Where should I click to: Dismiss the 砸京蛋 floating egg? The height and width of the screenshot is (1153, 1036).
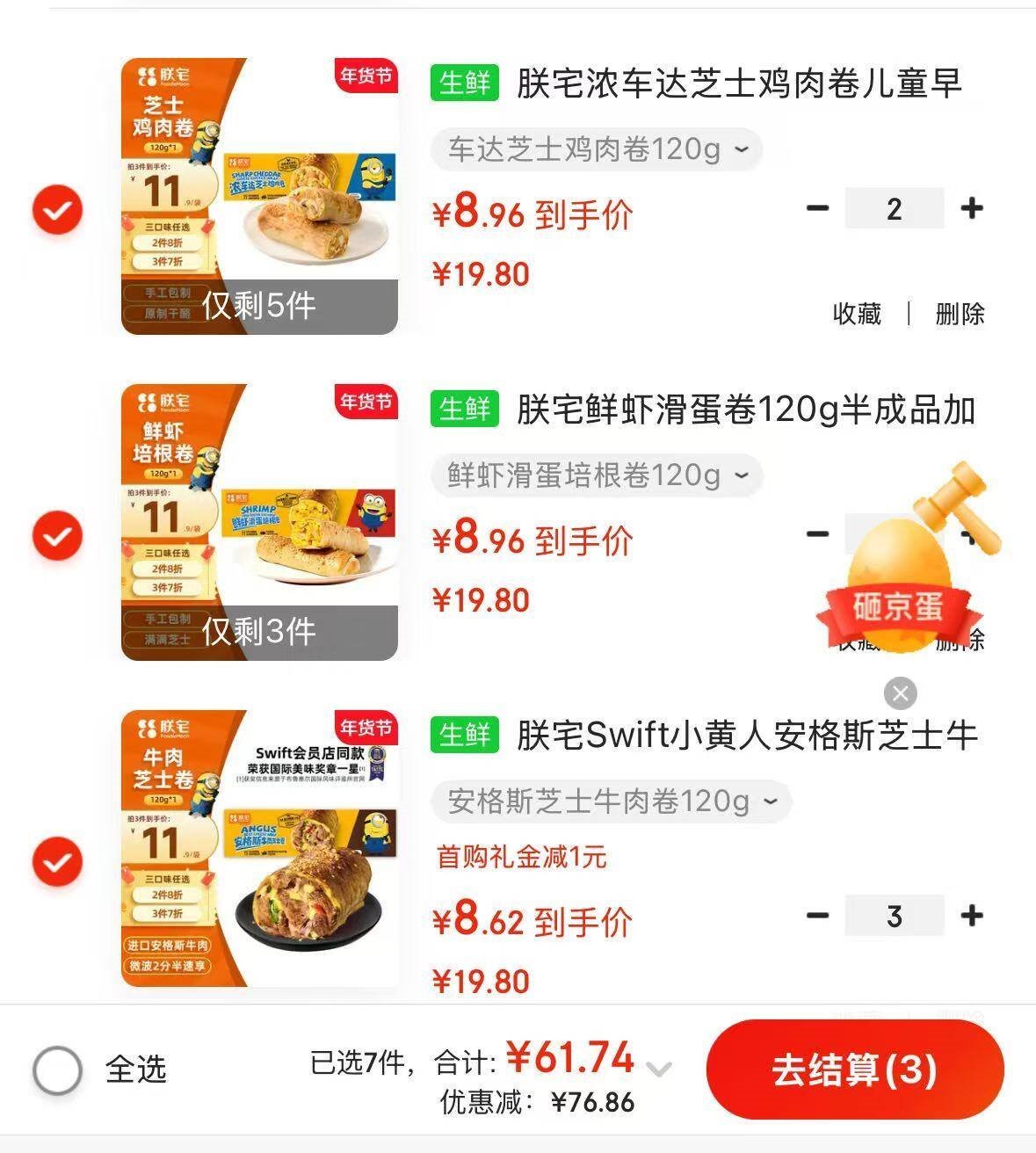[900, 693]
